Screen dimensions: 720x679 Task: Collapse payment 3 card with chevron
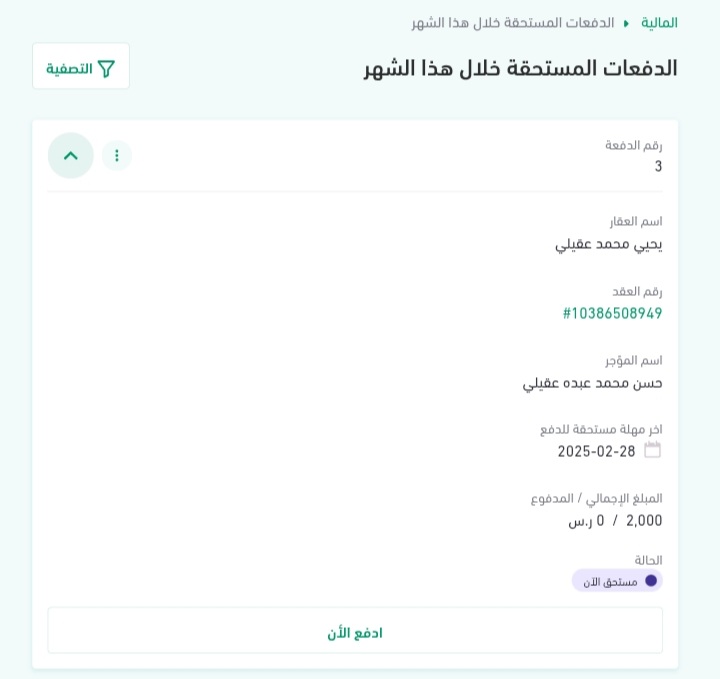(x=71, y=156)
